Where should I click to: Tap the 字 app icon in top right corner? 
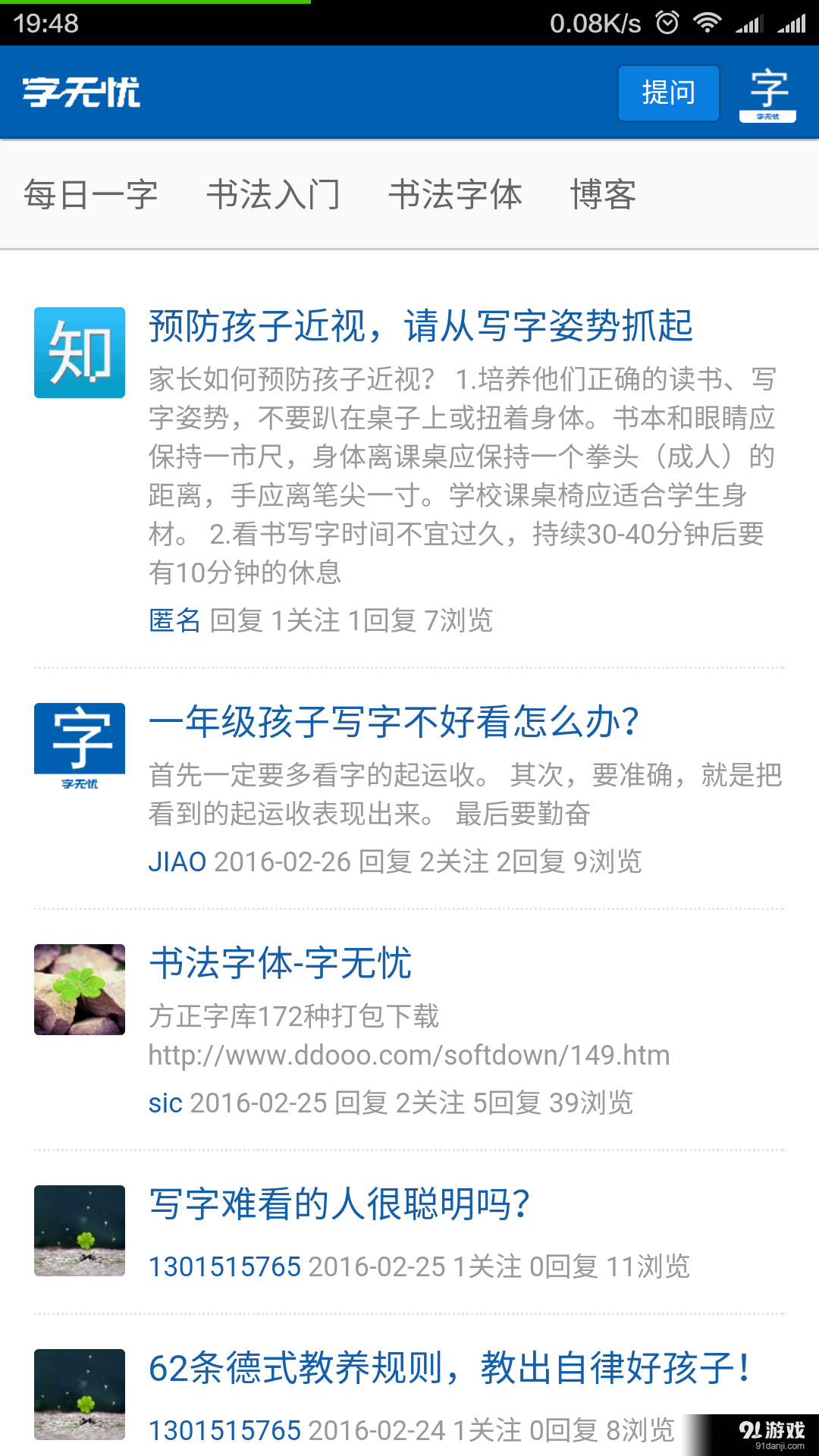coord(767,91)
